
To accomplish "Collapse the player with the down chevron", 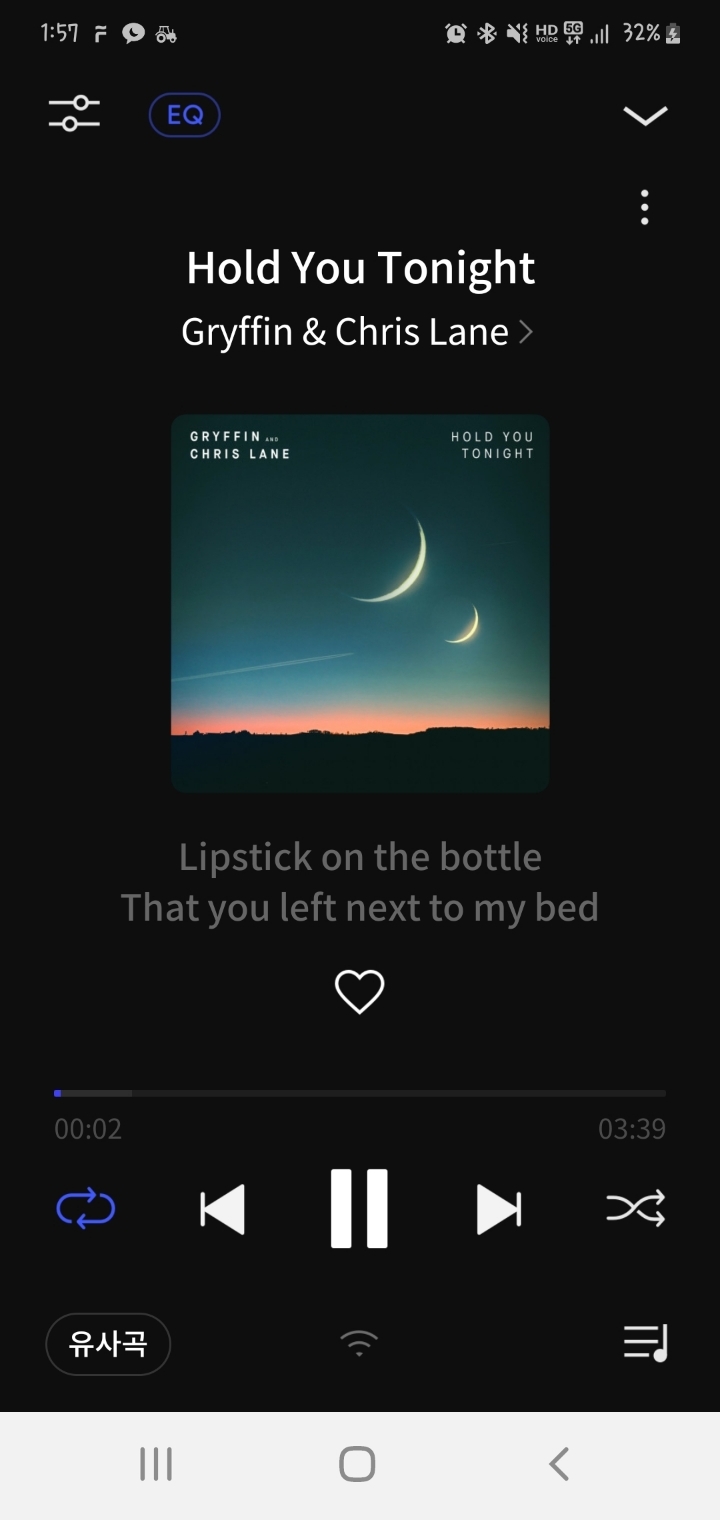I will click(645, 116).
